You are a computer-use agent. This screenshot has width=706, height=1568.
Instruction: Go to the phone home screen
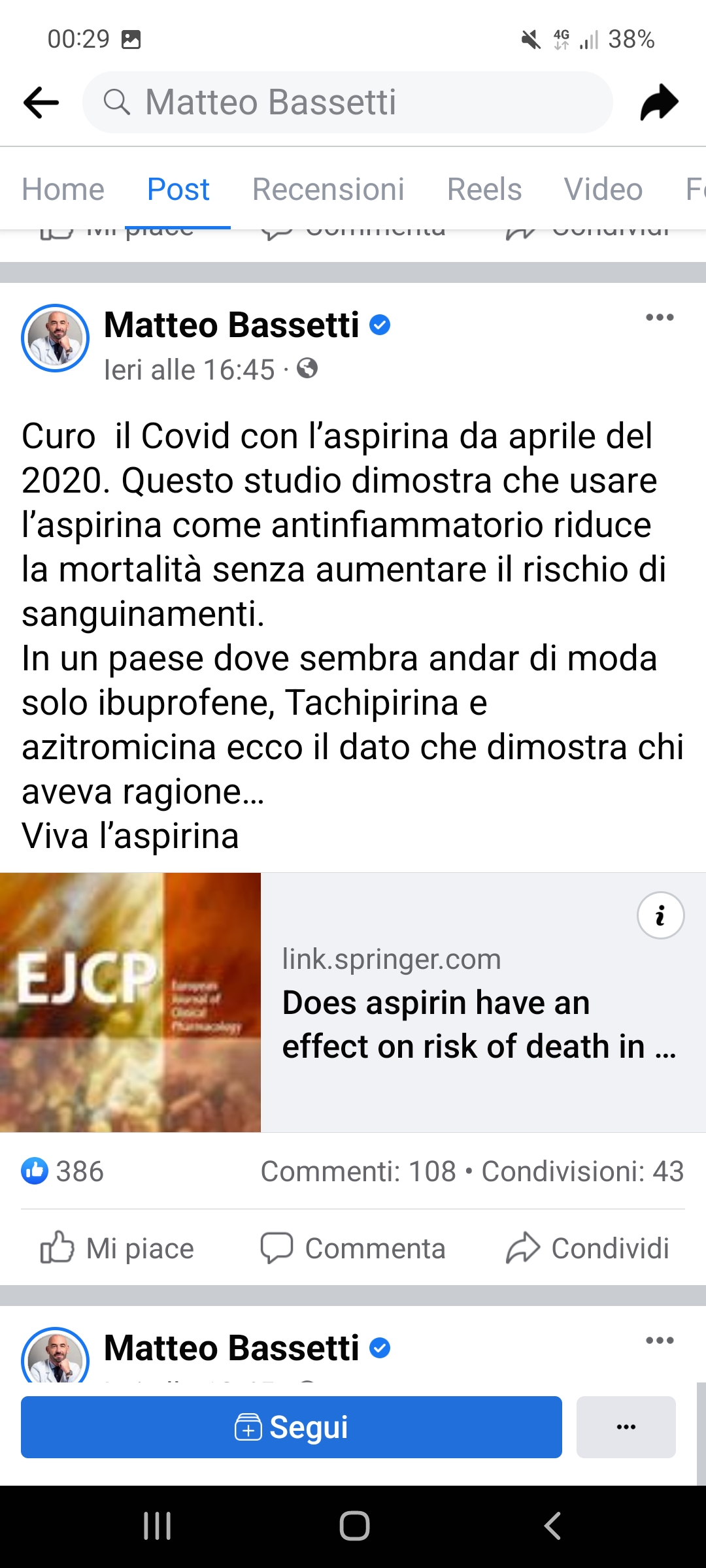point(354,1526)
